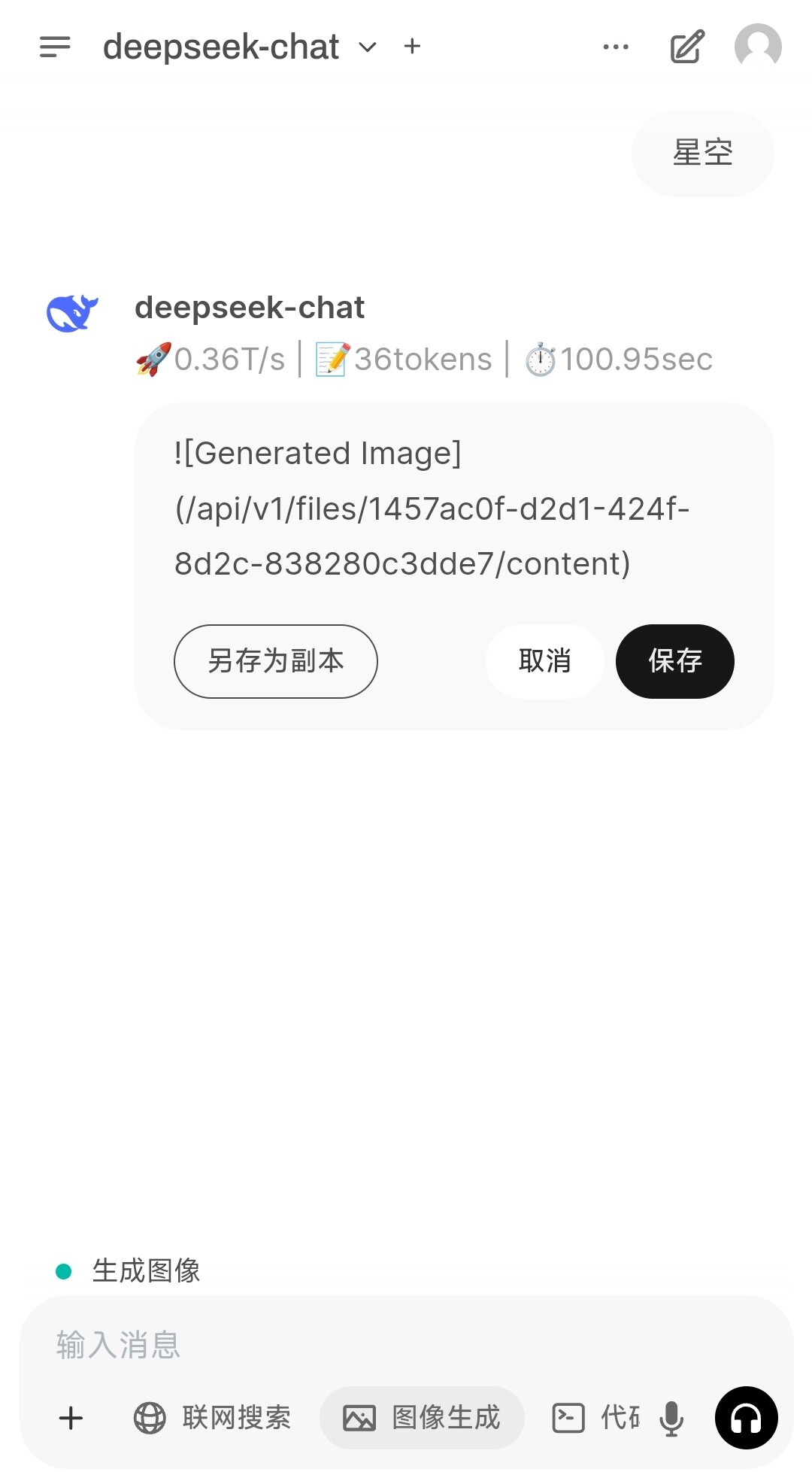Tap 另存为副本 to save as copy

click(x=276, y=661)
